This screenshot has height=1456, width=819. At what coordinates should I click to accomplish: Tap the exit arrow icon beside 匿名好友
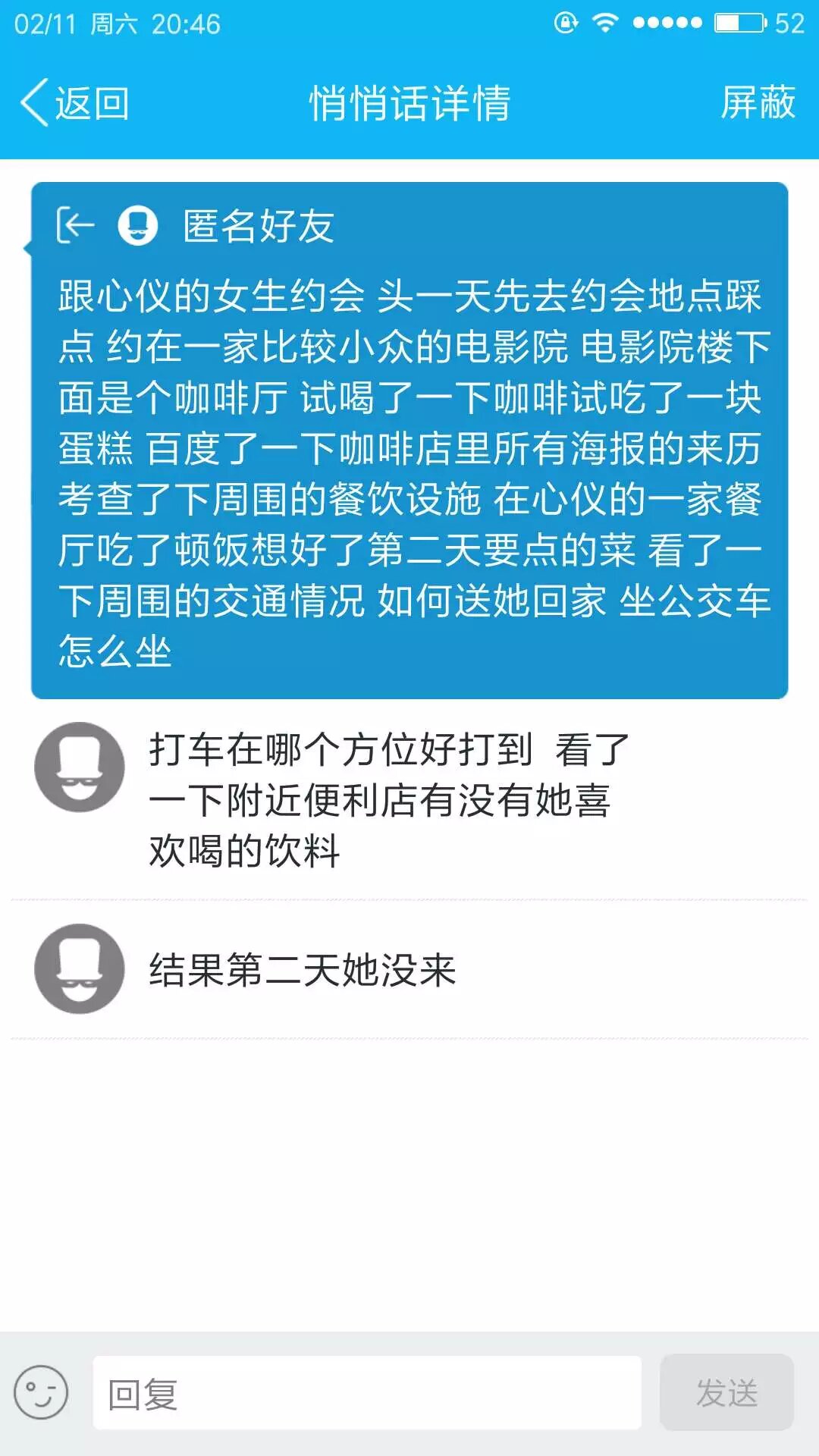76,225
